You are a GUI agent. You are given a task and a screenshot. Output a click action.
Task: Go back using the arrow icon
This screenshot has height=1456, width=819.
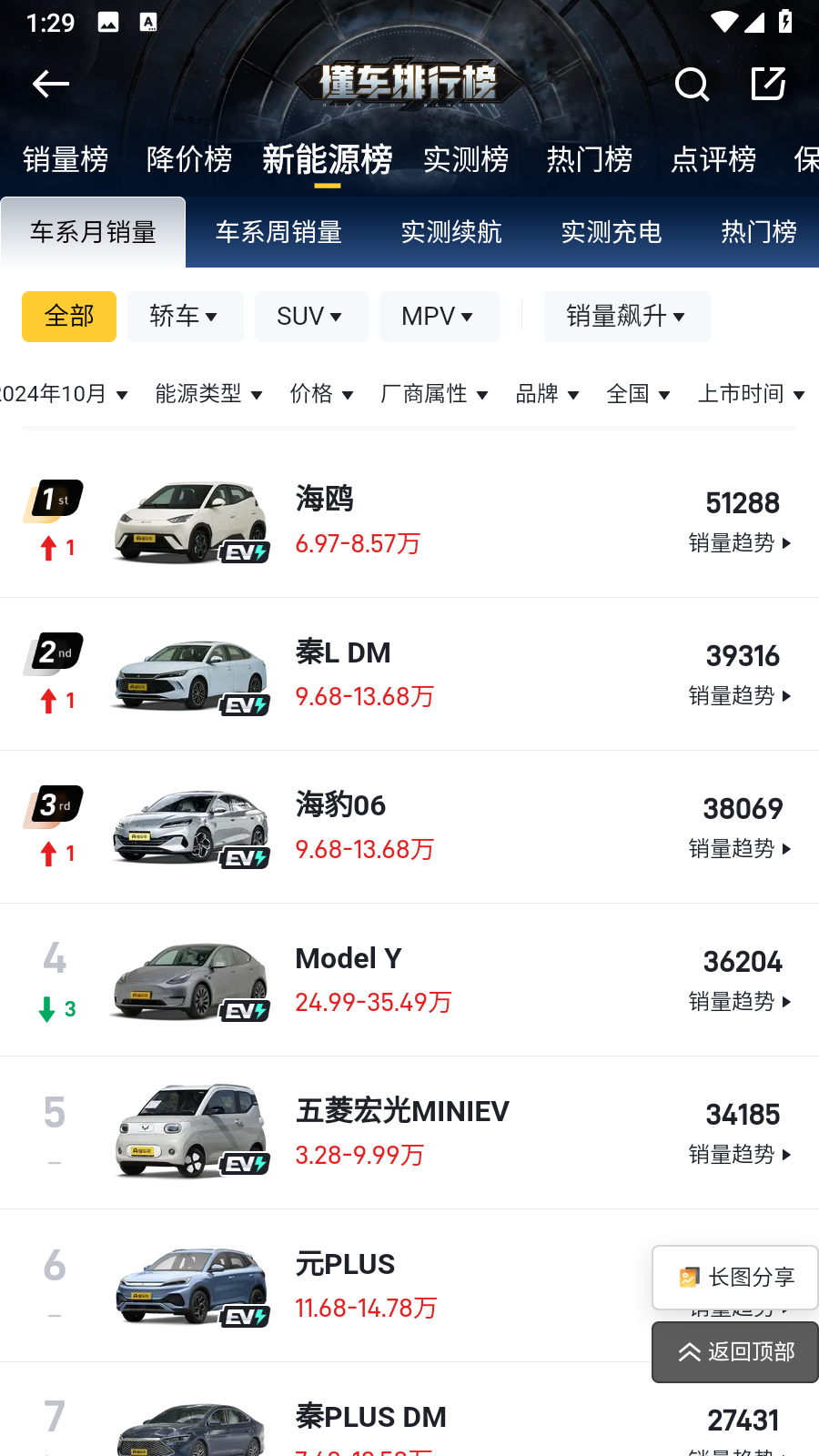tap(51, 84)
